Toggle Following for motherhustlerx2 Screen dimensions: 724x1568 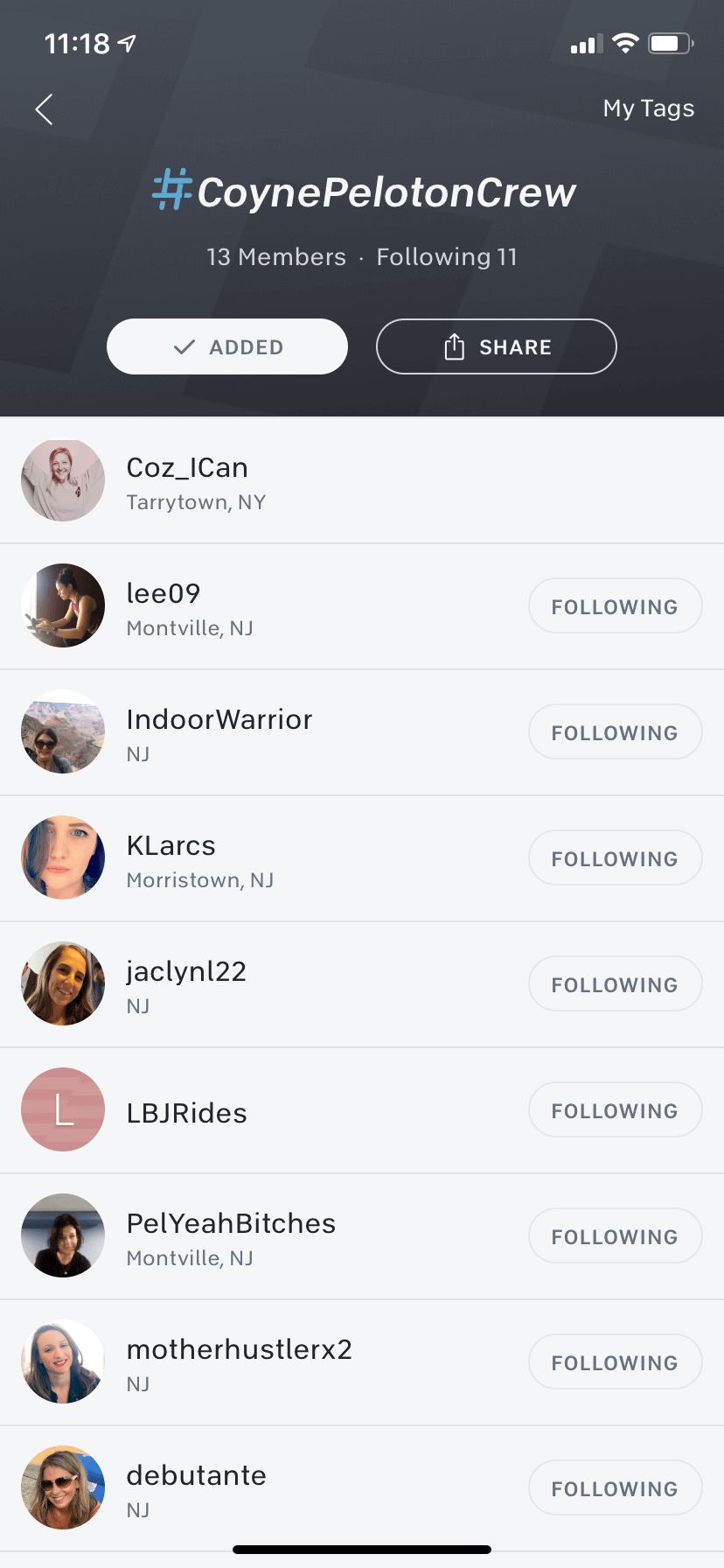(x=615, y=1362)
